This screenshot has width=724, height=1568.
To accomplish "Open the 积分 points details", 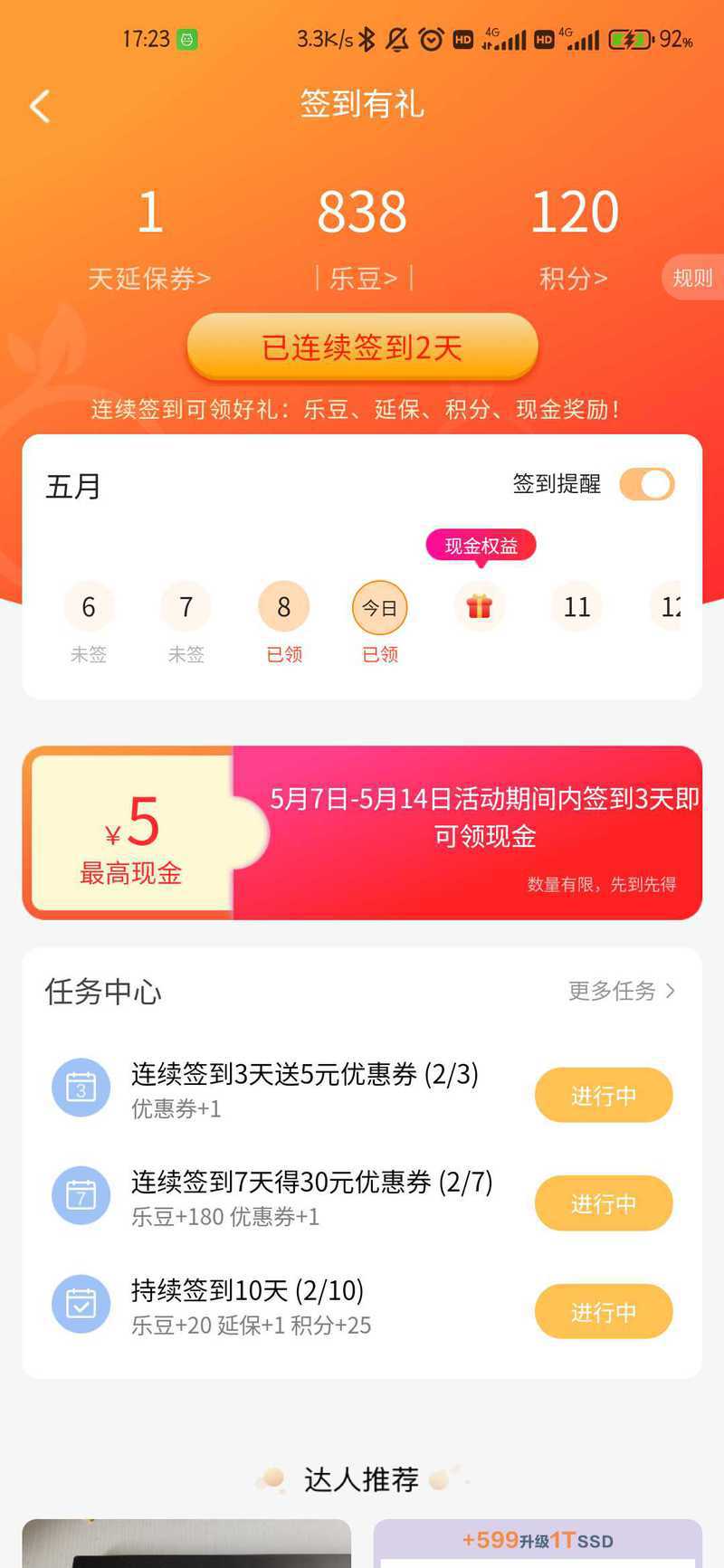I will (574, 278).
